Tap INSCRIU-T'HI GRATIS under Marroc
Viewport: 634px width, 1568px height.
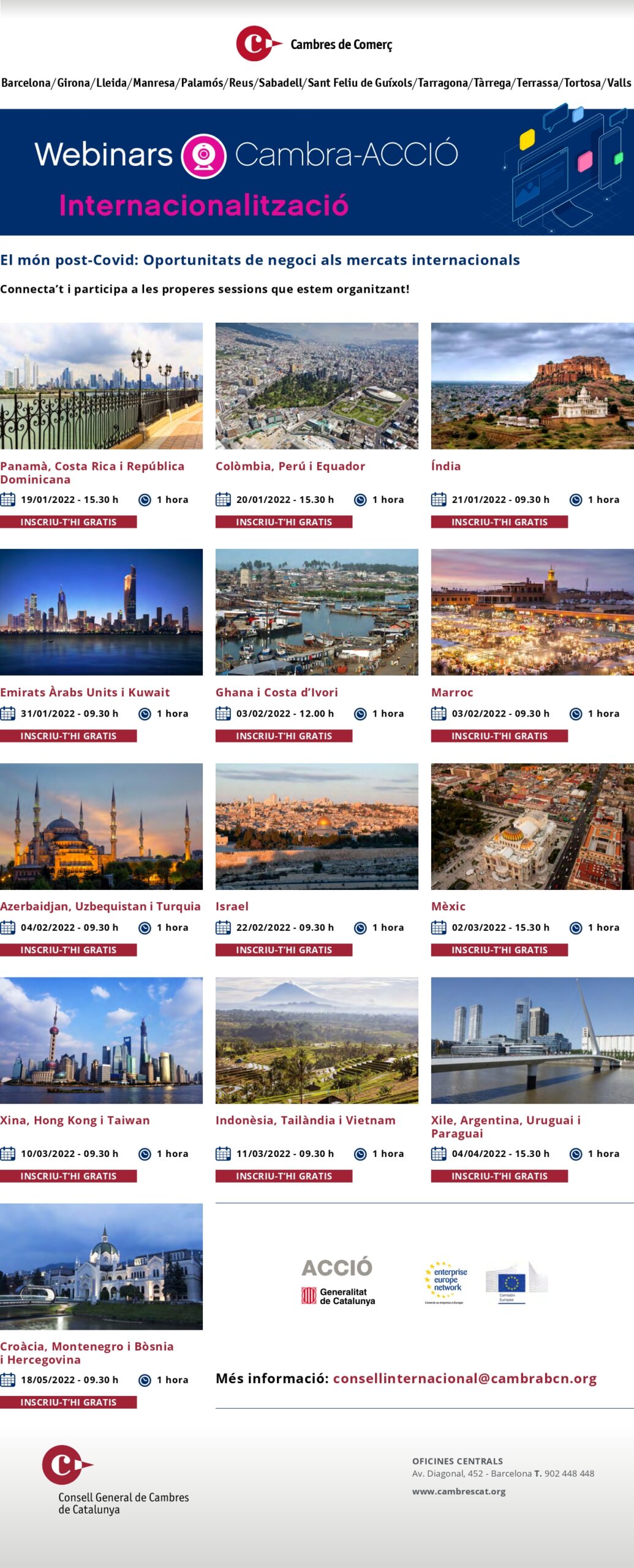(x=499, y=736)
